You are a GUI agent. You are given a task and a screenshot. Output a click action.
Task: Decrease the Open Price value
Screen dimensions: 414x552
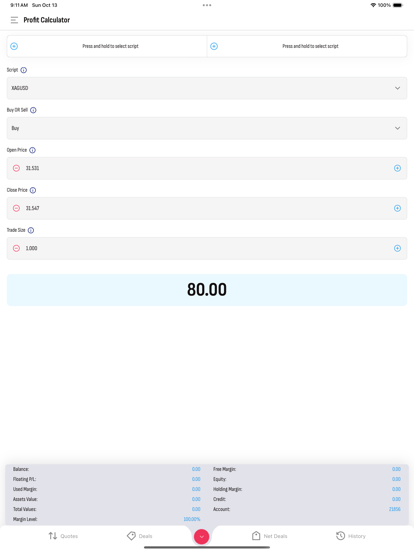[17, 168]
